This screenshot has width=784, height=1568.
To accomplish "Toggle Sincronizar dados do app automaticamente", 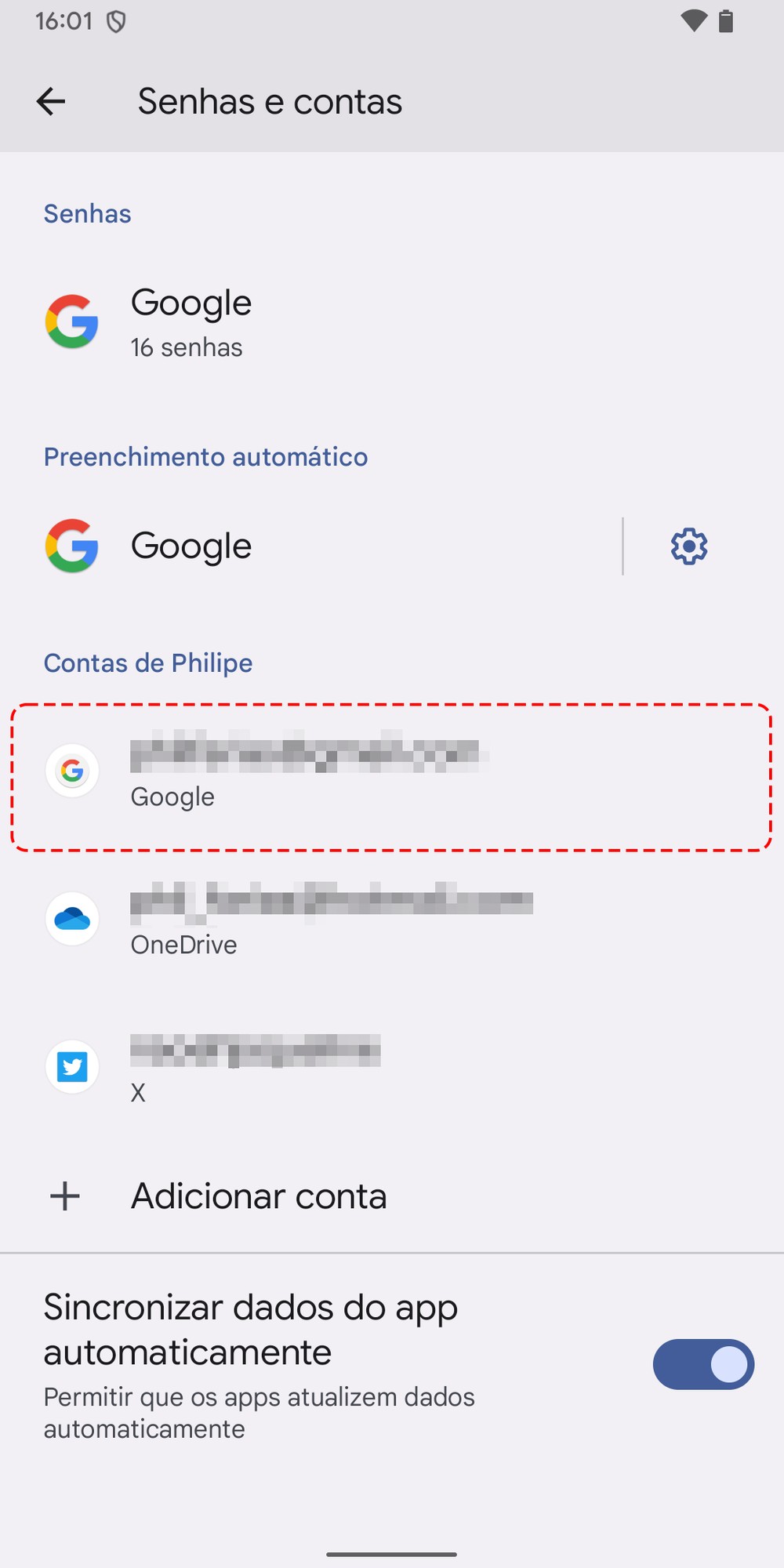I will point(702,1364).
